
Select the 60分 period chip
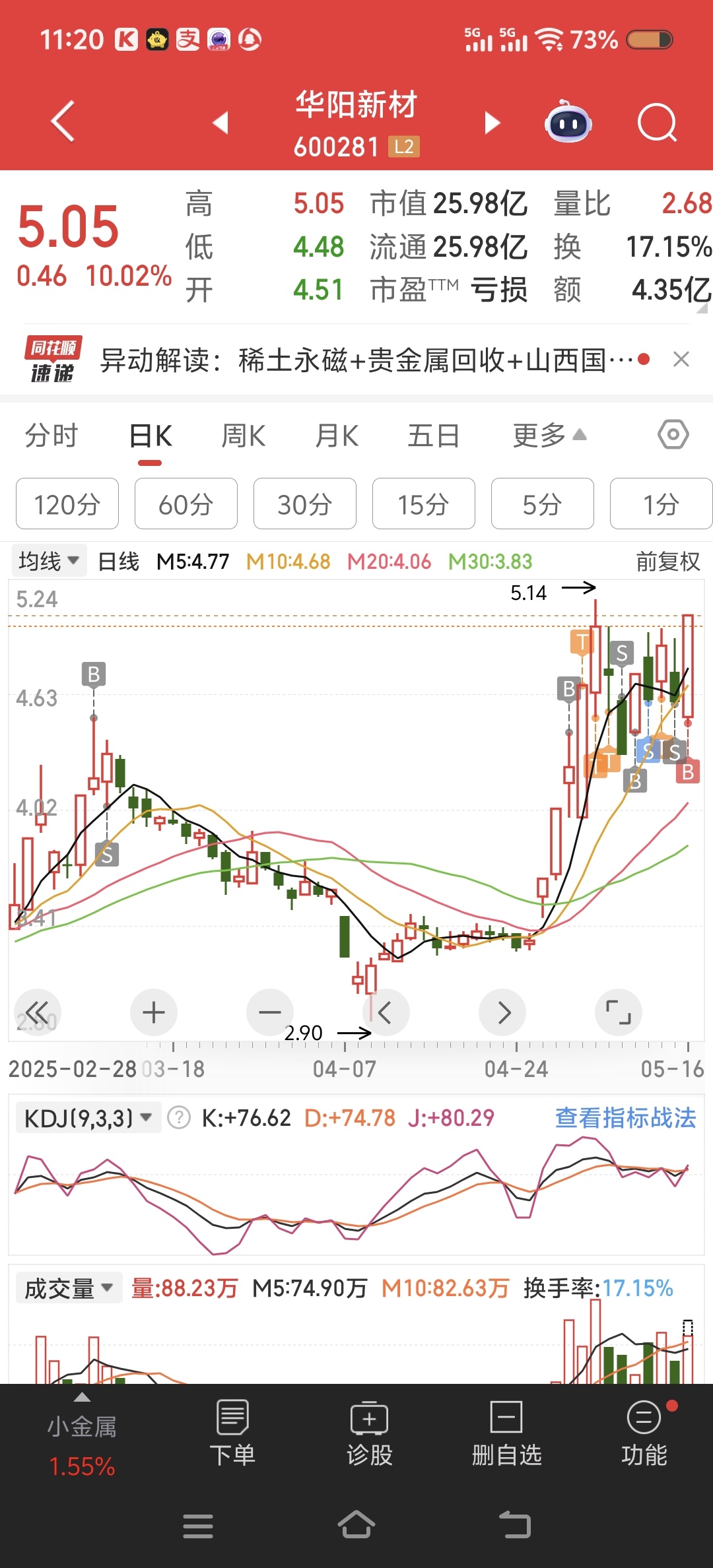click(x=186, y=504)
